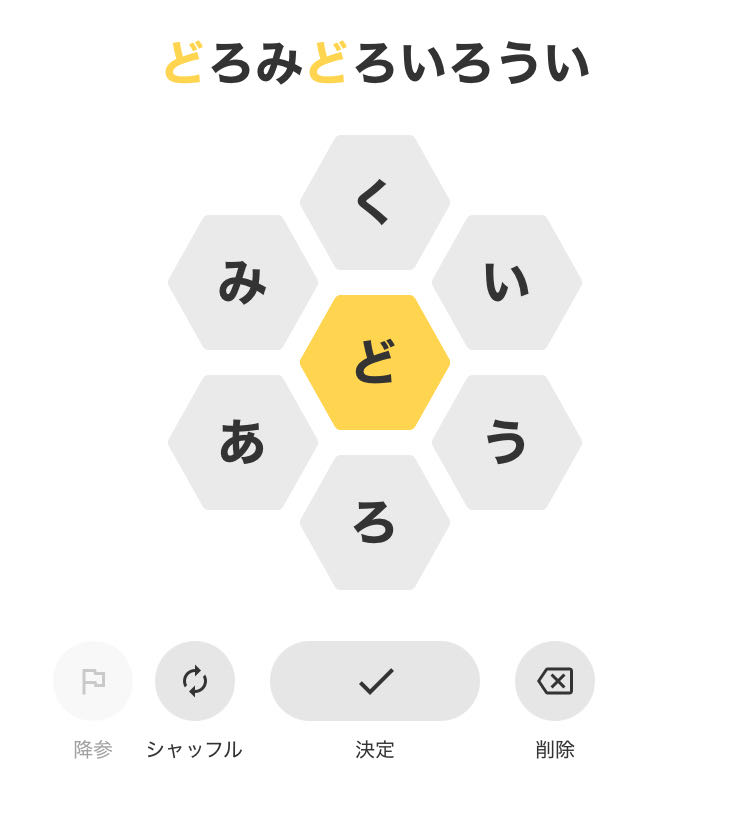This screenshot has height=815, width=750.
Task: Tap the み hexagon tile
Action: tap(243, 282)
